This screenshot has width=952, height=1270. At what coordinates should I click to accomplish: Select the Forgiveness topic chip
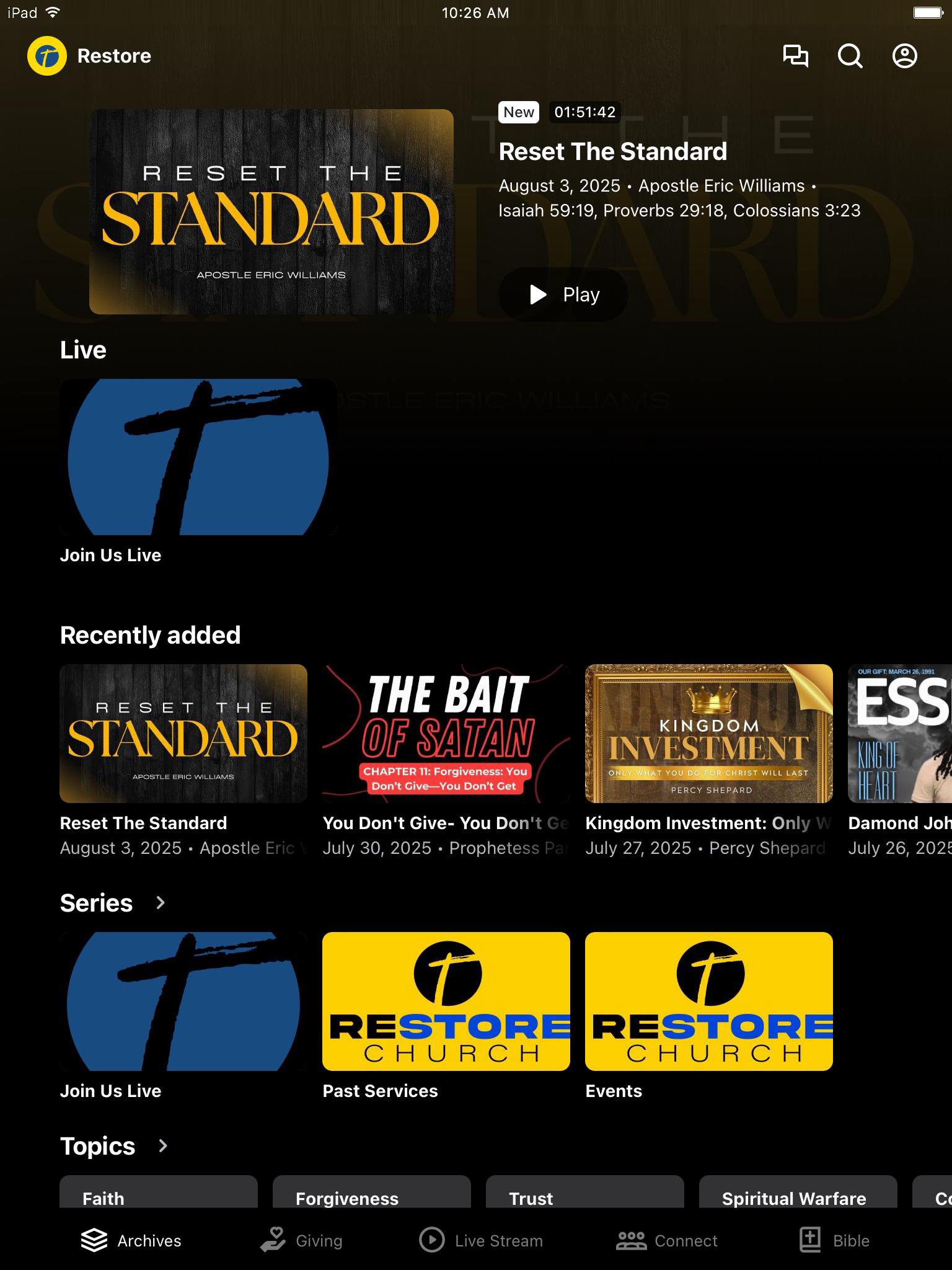[372, 1194]
